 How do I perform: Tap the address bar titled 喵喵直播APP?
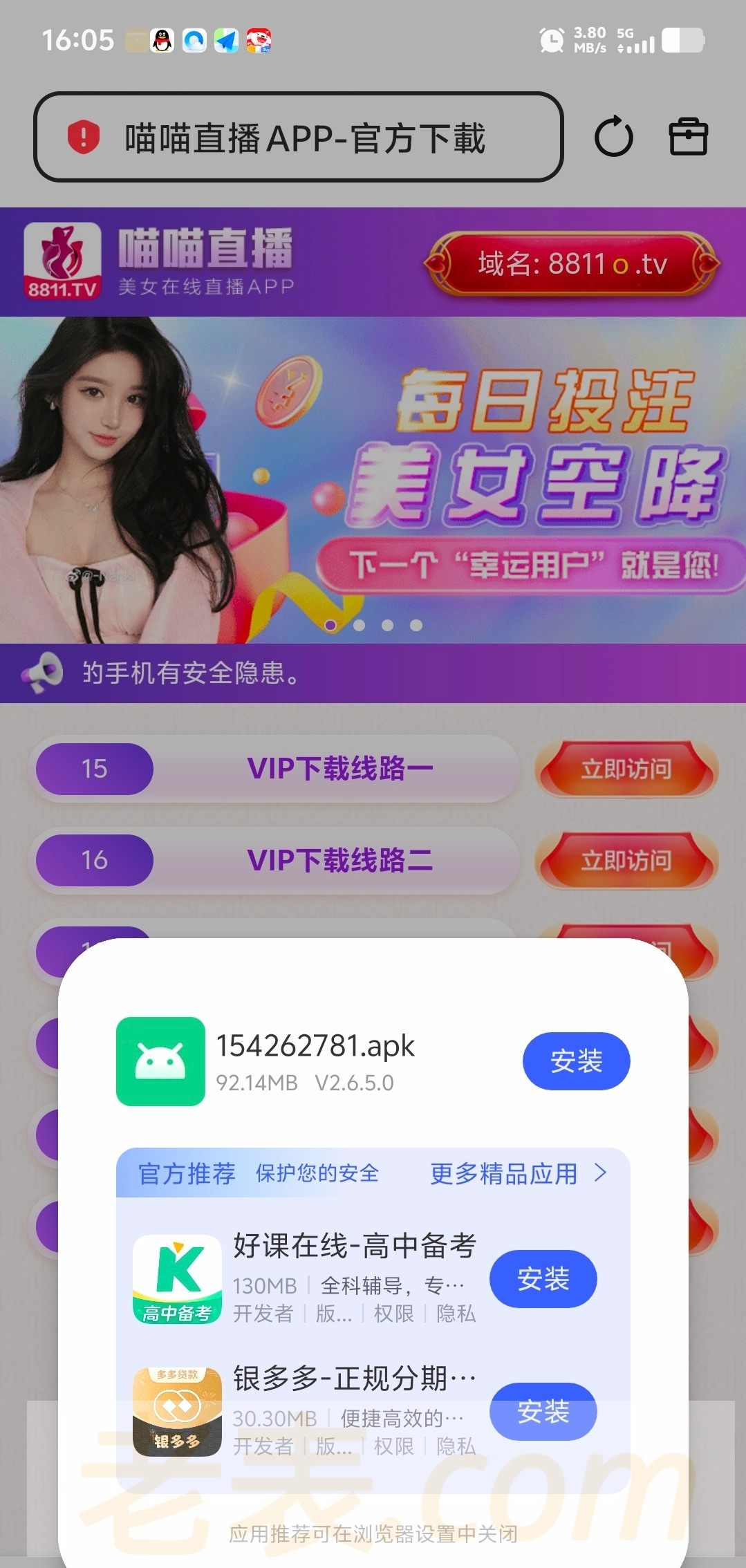click(304, 138)
